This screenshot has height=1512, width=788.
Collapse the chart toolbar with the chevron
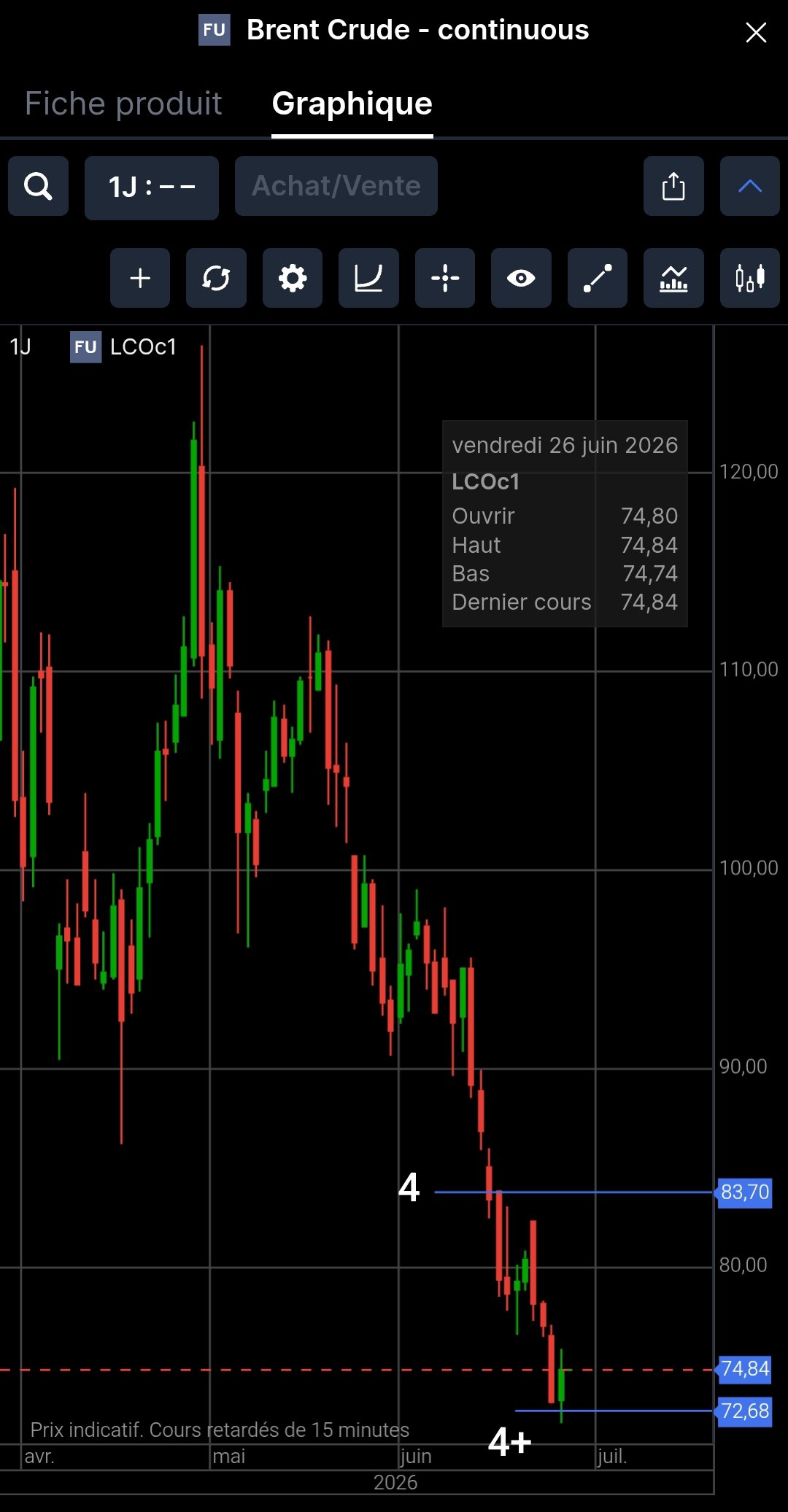point(750,186)
